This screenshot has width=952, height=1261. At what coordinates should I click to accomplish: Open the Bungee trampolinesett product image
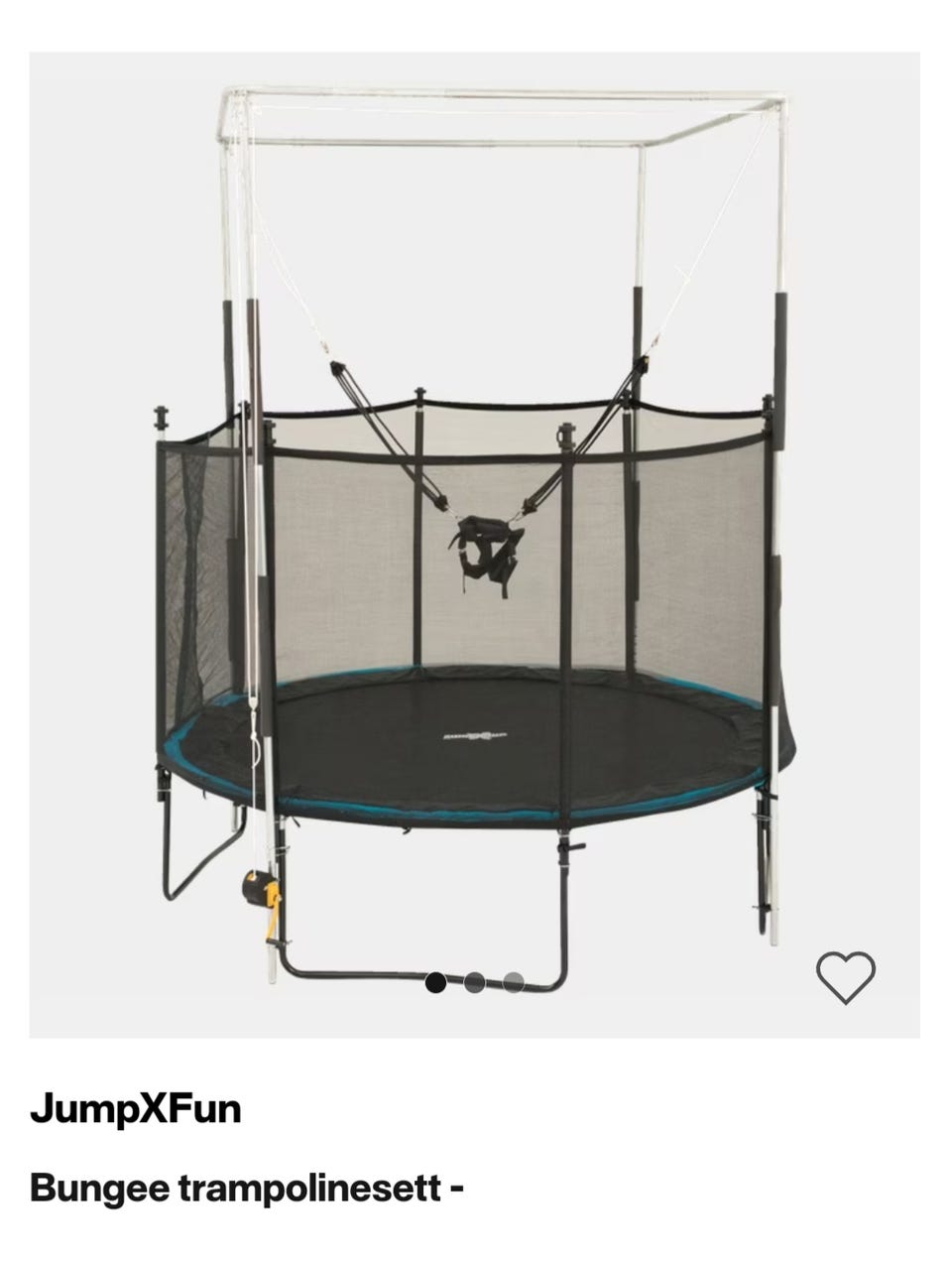(474, 544)
